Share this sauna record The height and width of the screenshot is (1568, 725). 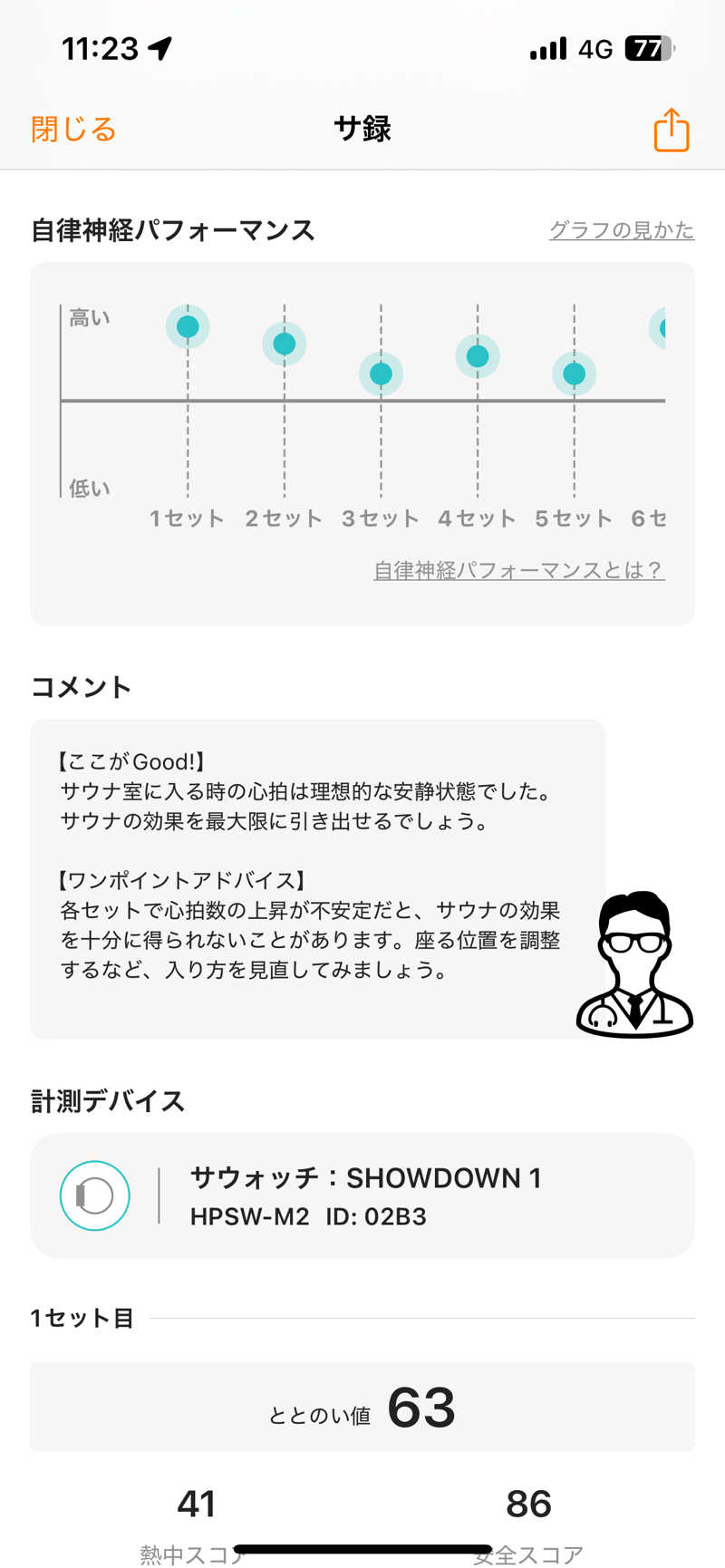(672, 129)
